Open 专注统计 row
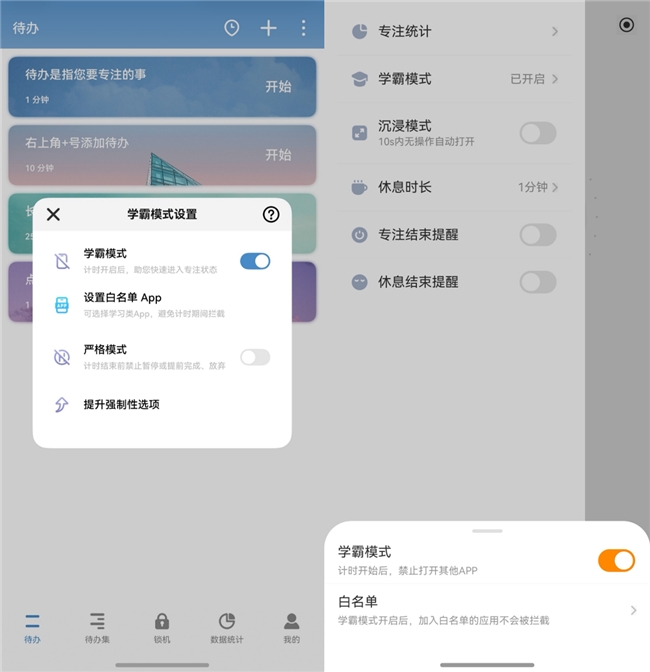 tap(455, 31)
